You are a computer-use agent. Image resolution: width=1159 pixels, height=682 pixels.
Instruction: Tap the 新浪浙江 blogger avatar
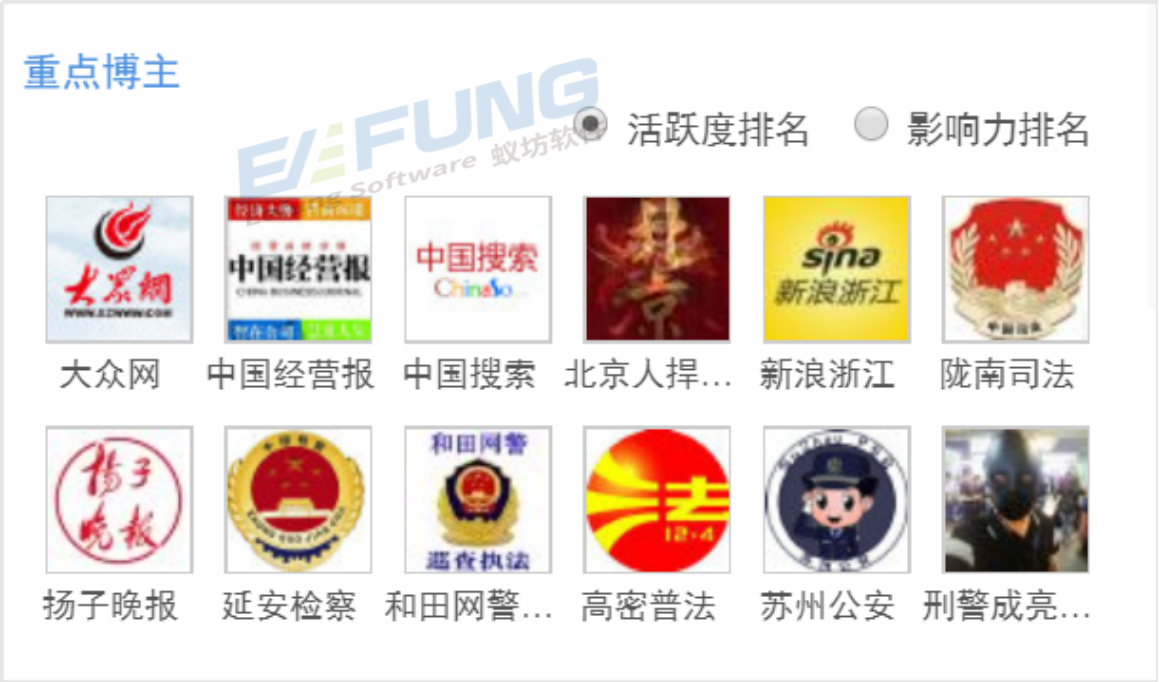pyautogui.click(x=836, y=269)
